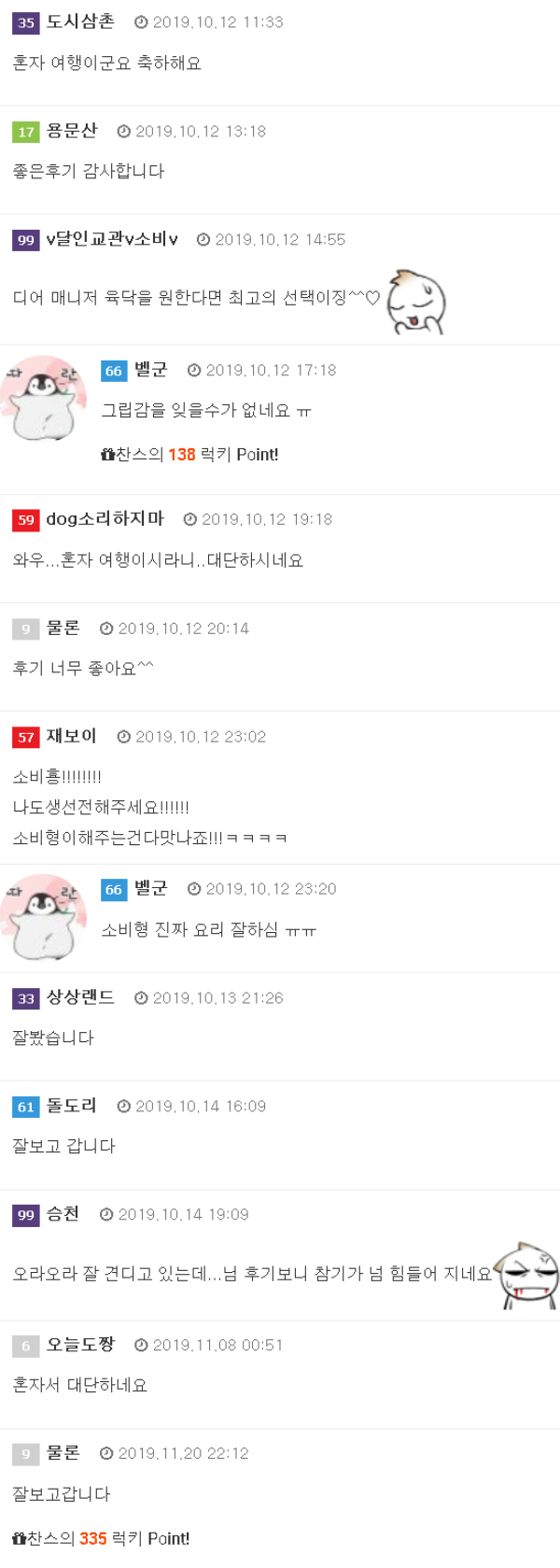Viewport: 560px width, 1568px height.
Task: Select the username 돌도리
Action: click(x=72, y=1106)
